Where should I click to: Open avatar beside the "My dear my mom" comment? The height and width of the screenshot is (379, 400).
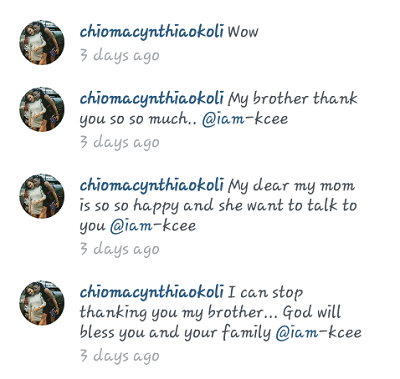[x=42, y=196]
